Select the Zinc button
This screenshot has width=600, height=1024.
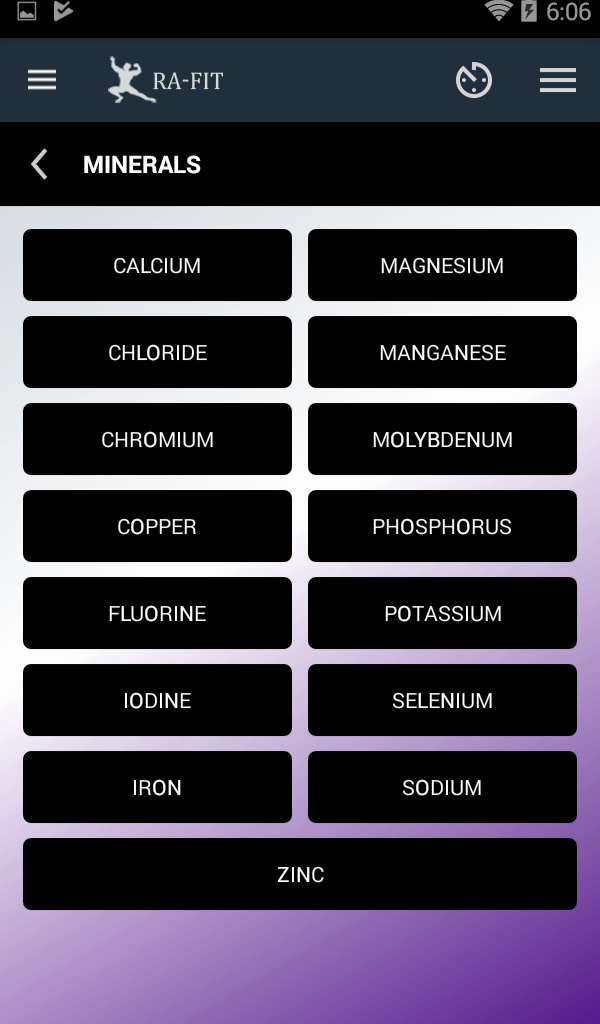click(300, 874)
